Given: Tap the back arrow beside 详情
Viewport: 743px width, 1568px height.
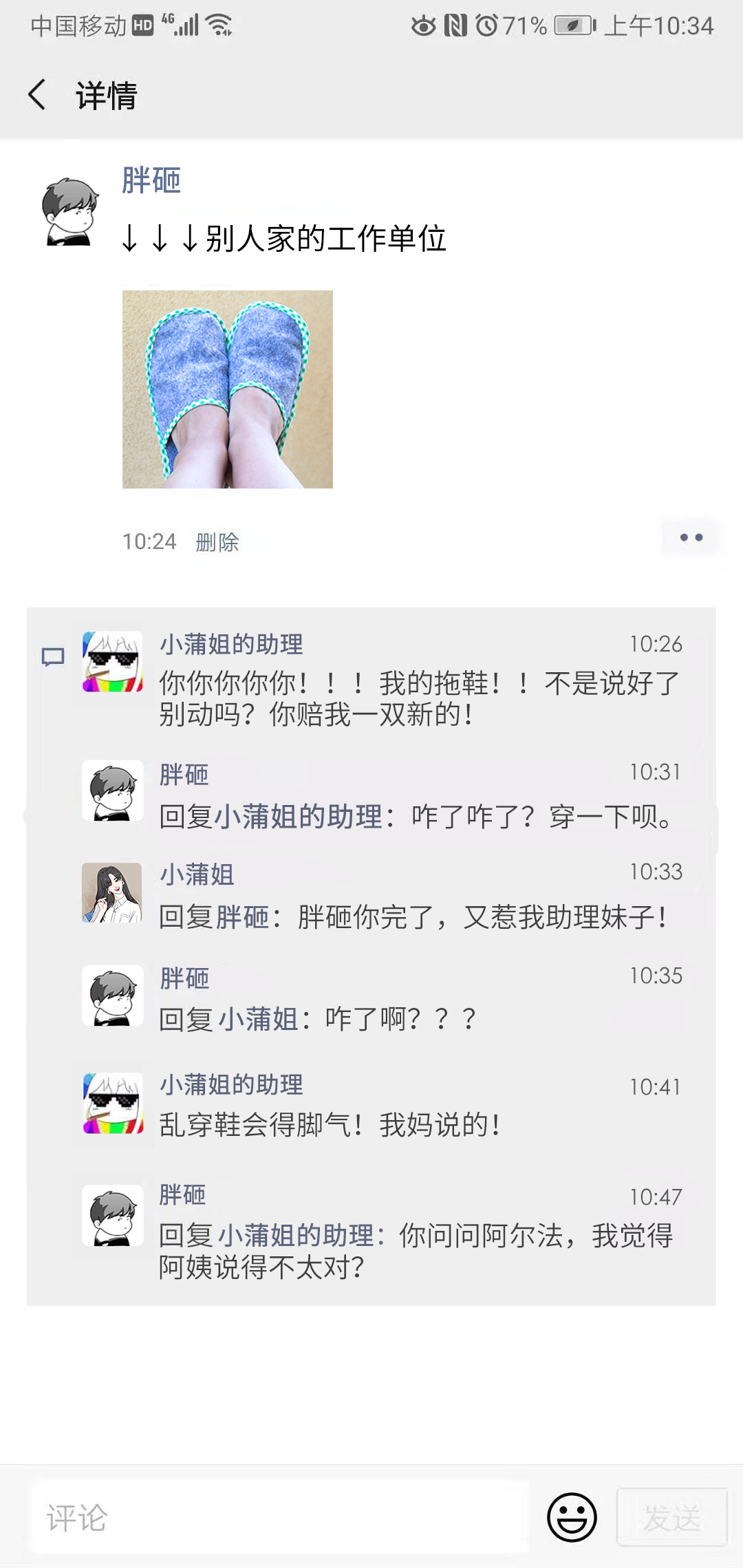Looking at the screenshot, I should [x=37, y=96].
